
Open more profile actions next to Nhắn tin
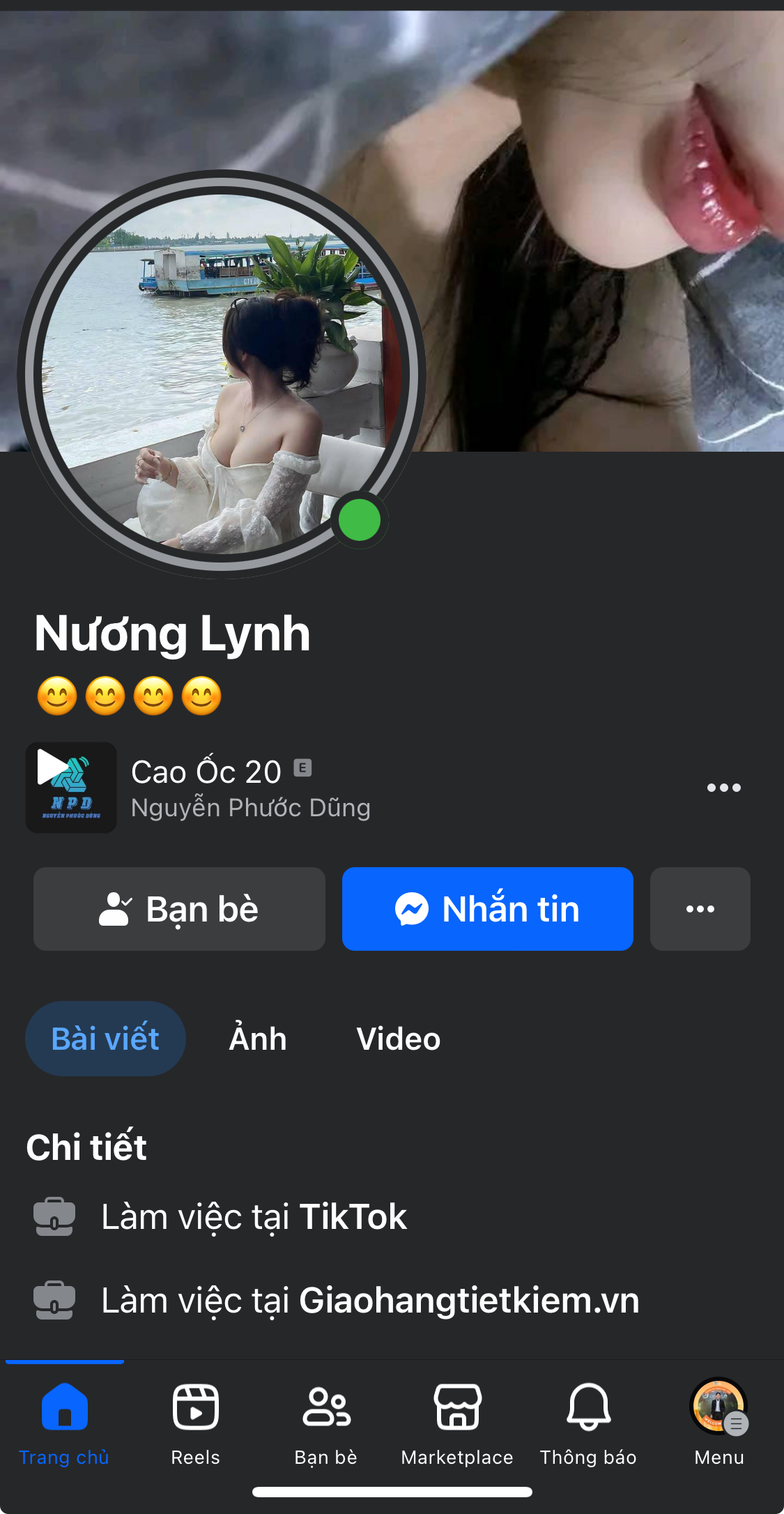(x=700, y=909)
